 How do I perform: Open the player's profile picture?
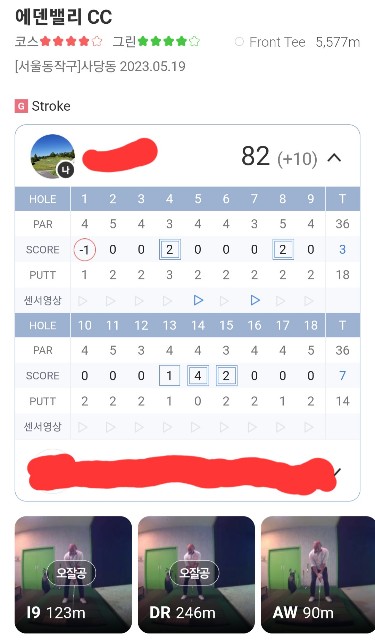pos(53,156)
